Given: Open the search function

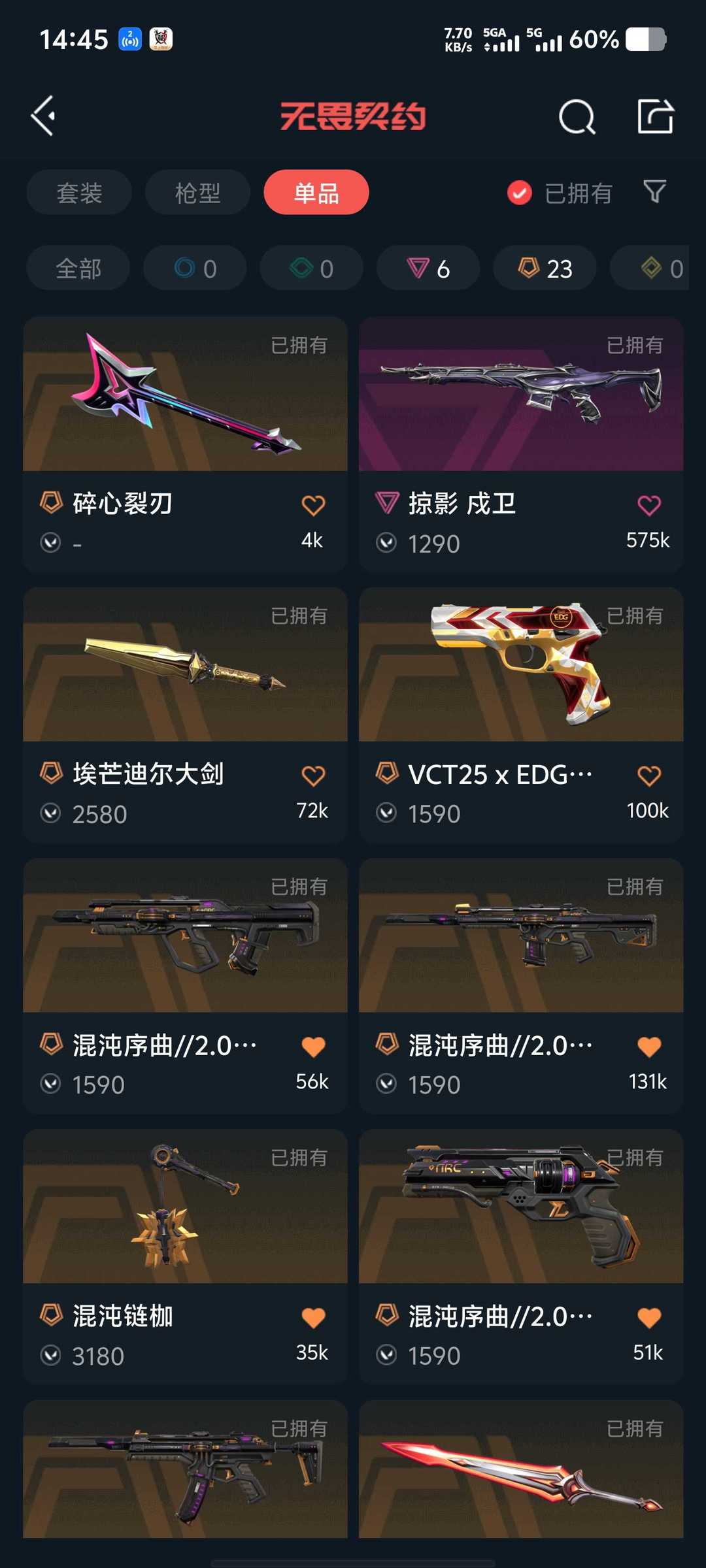Looking at the screenshot, I should point(578,118).
